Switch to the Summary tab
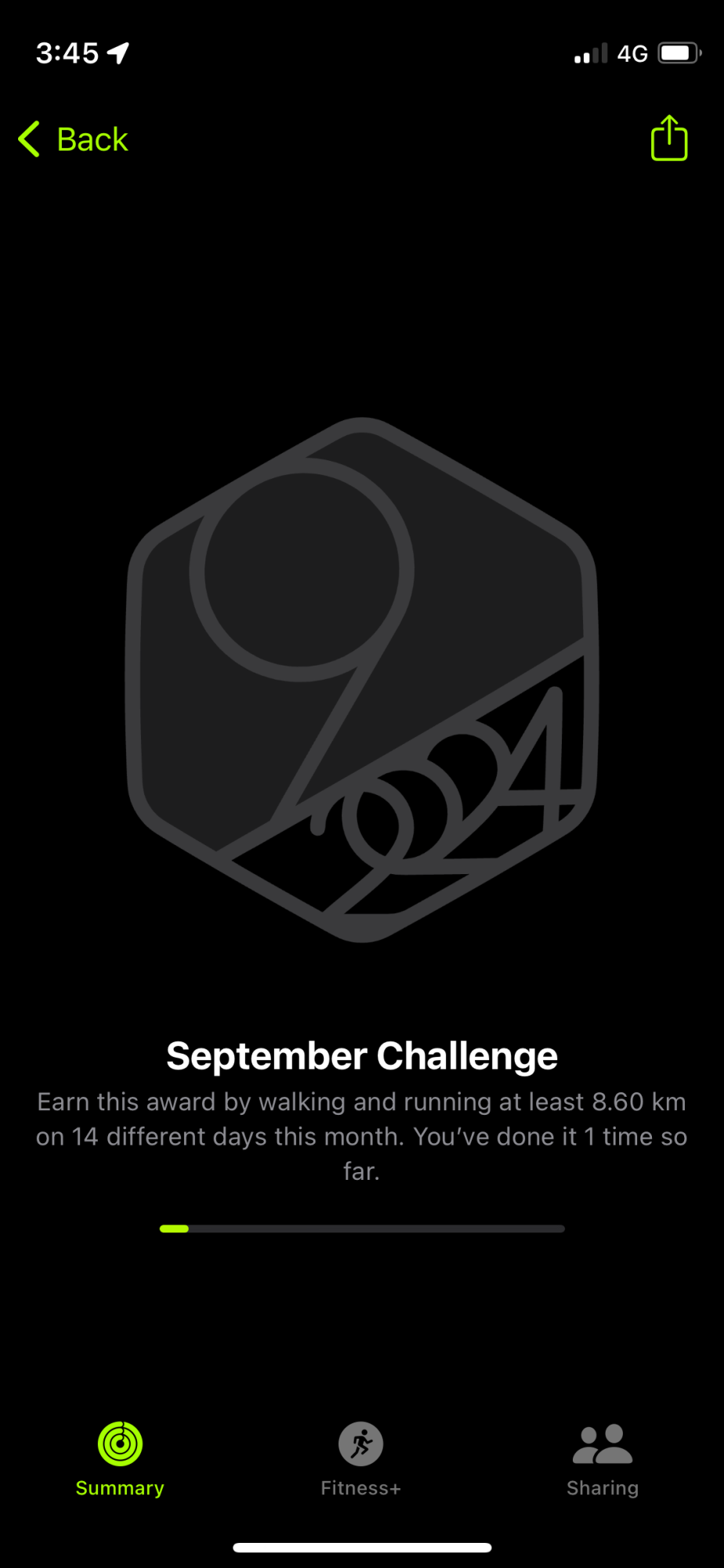This screenshot has height=1568, width=724. [x=120, y=1457]
